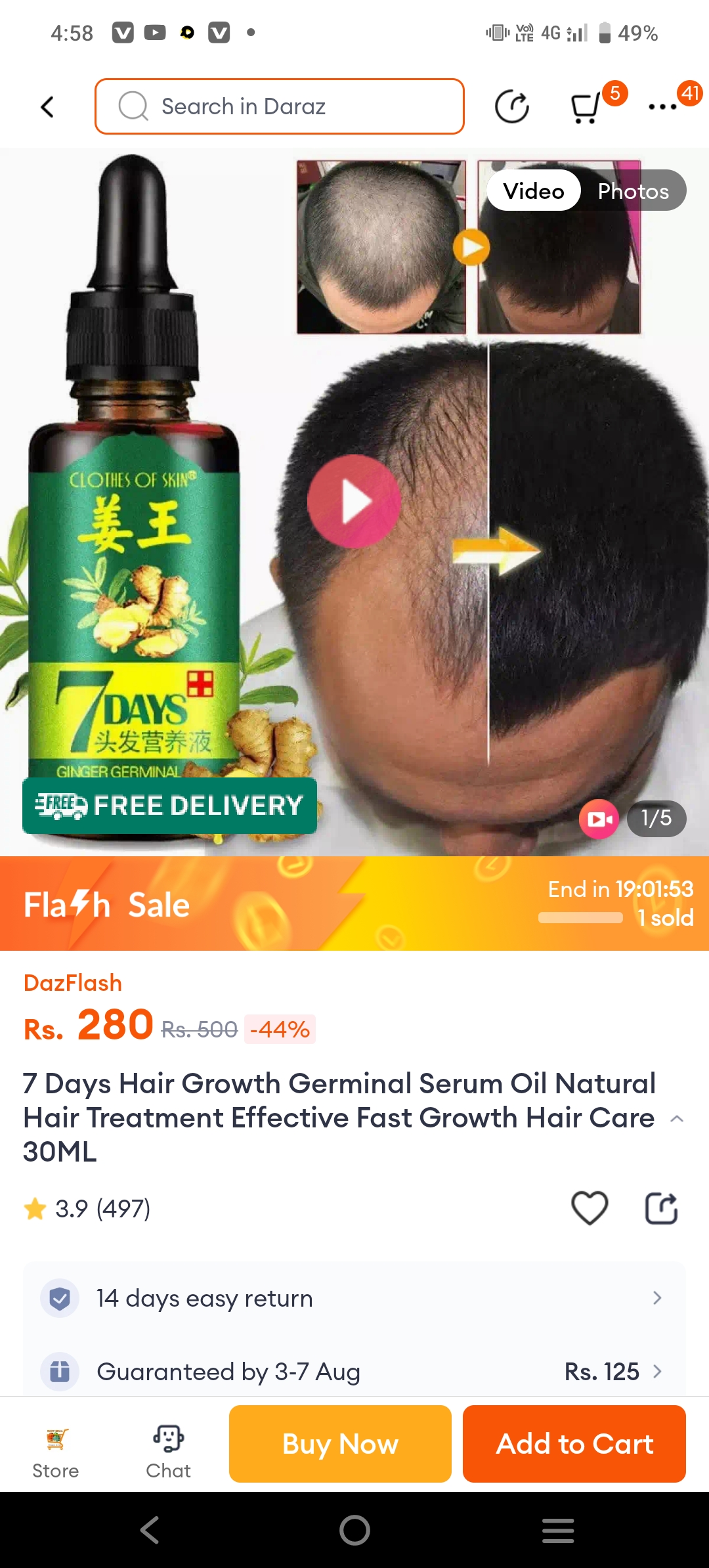The image size is (709, 1568).
Task: Play the product video
Action: click(354, 502)
